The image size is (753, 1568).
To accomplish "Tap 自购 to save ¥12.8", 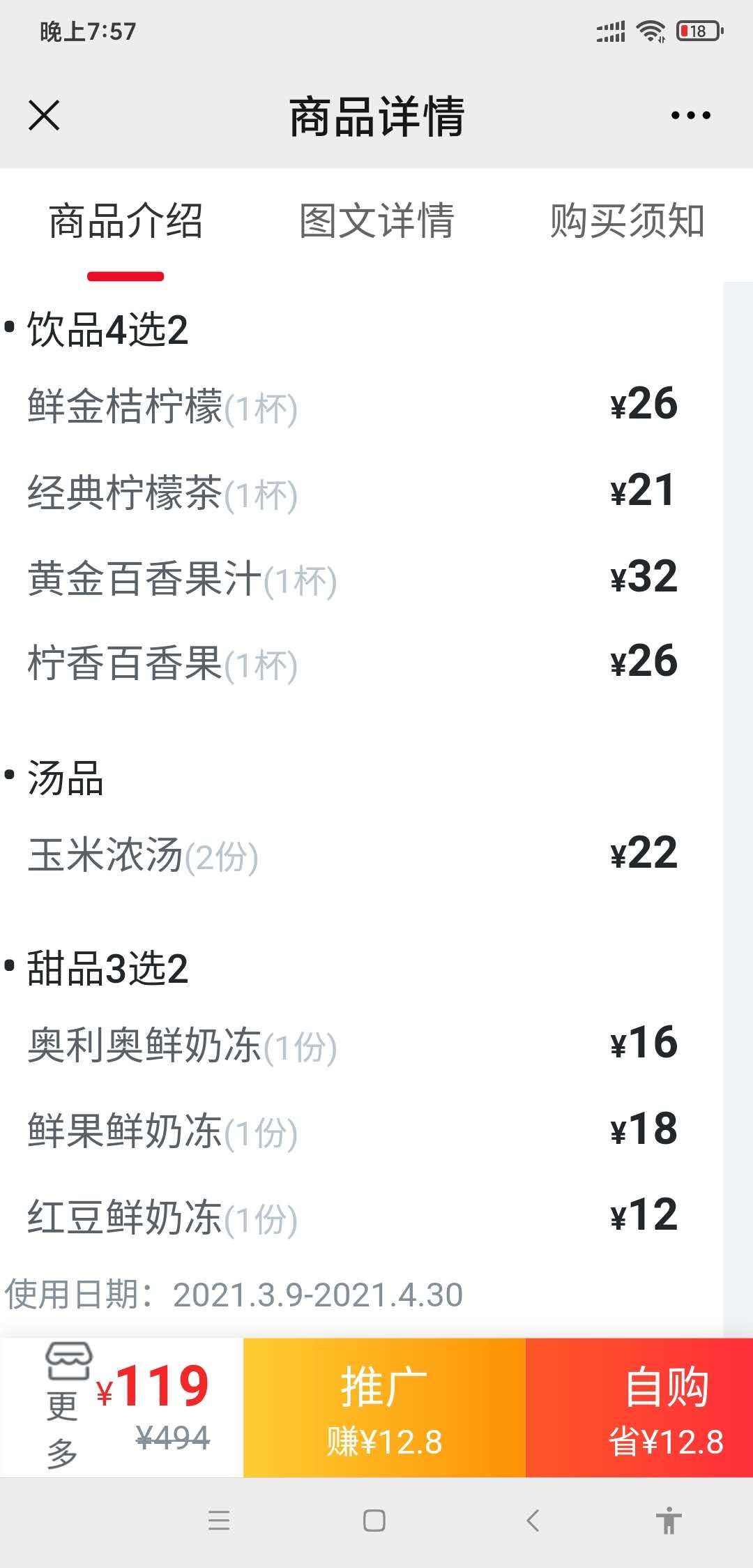I will point(639,1407).
